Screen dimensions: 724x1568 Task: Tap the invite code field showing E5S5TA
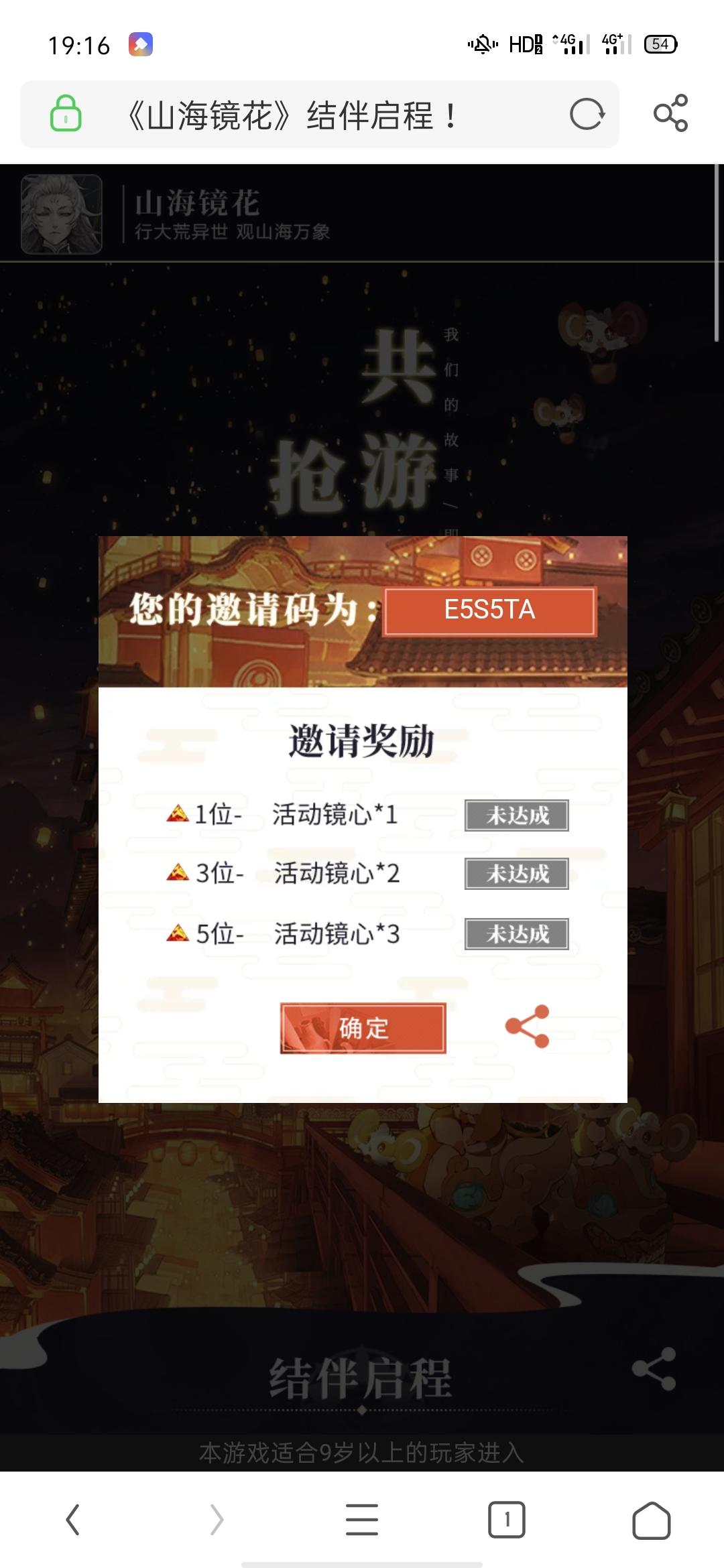click(489, 611)
